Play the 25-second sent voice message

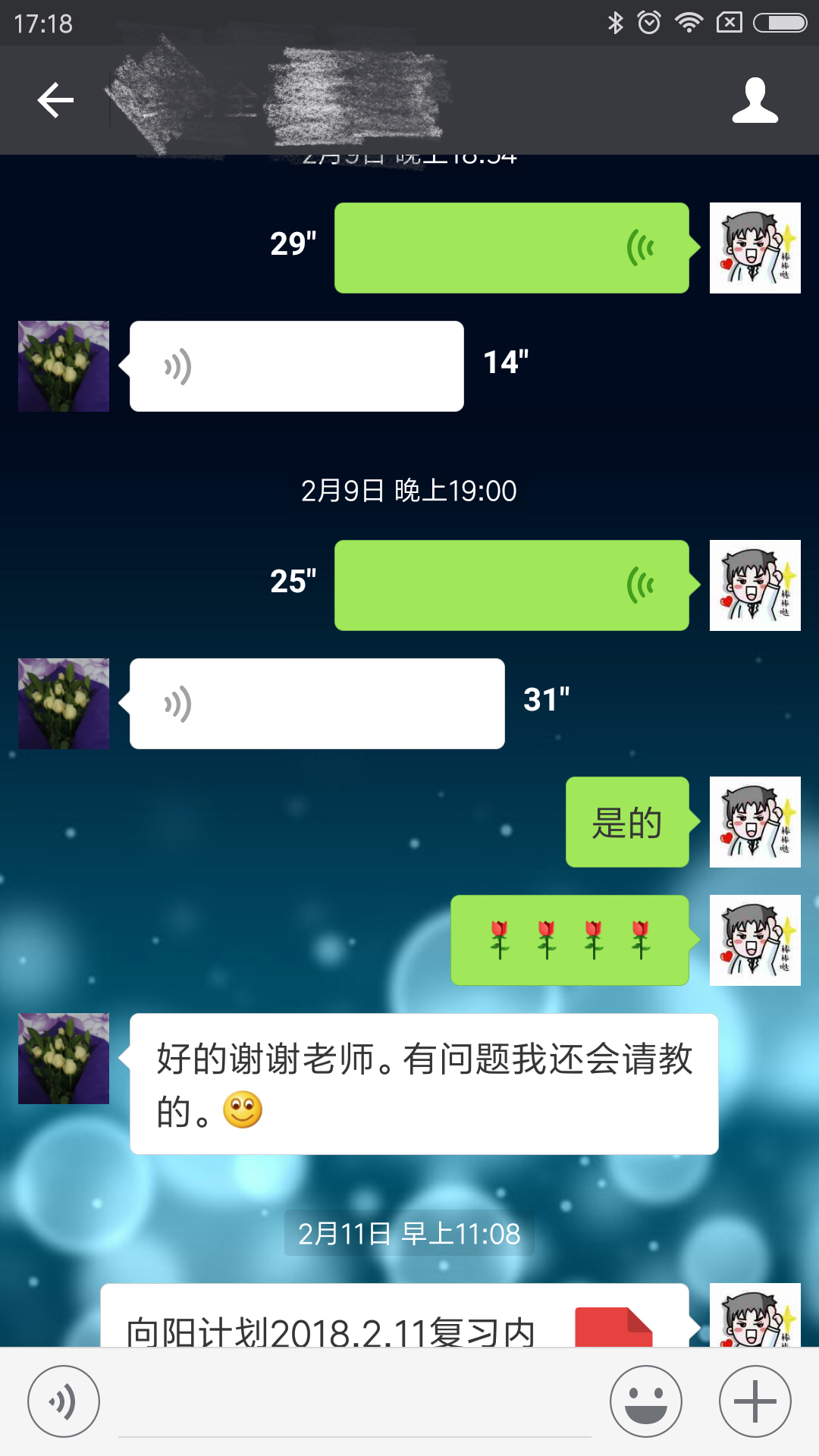pyautogui.click(x=511, y=585)
